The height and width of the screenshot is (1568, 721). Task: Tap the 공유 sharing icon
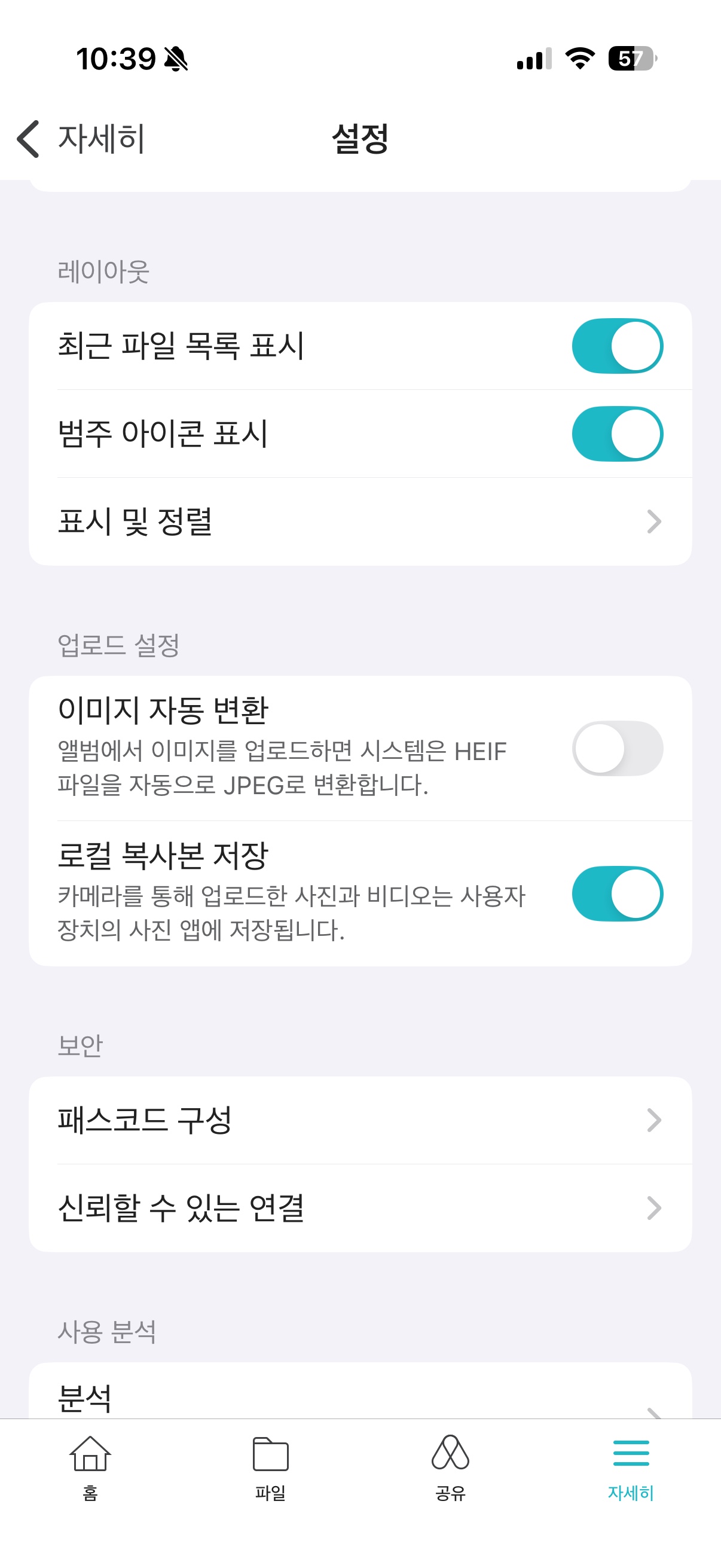450,1461
